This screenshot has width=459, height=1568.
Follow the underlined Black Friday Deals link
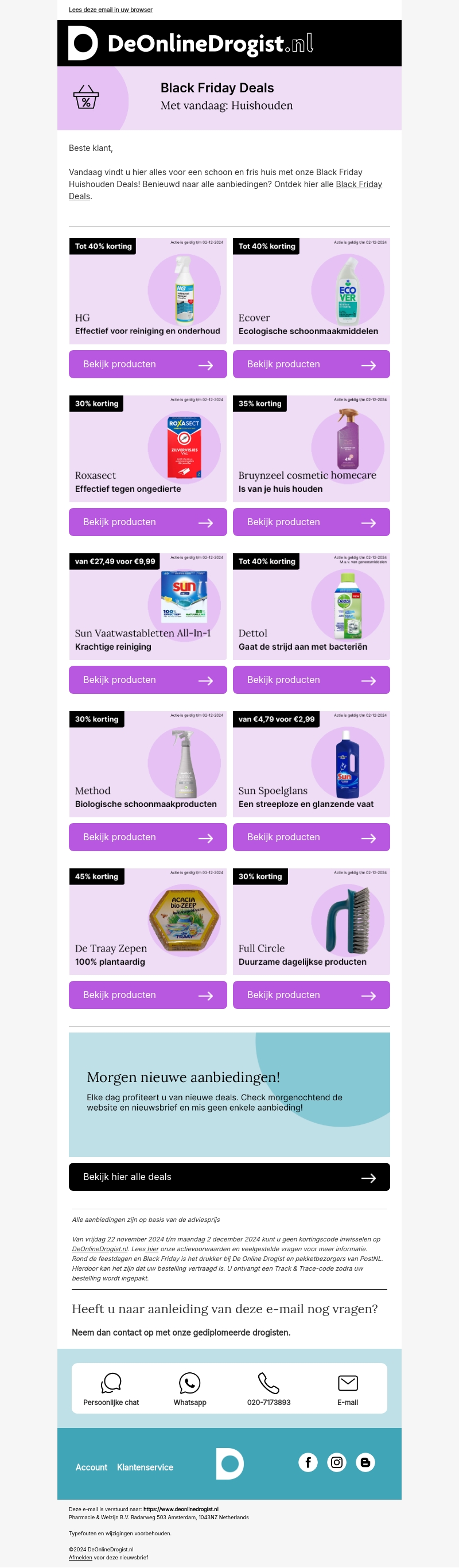tap(359, 184)
